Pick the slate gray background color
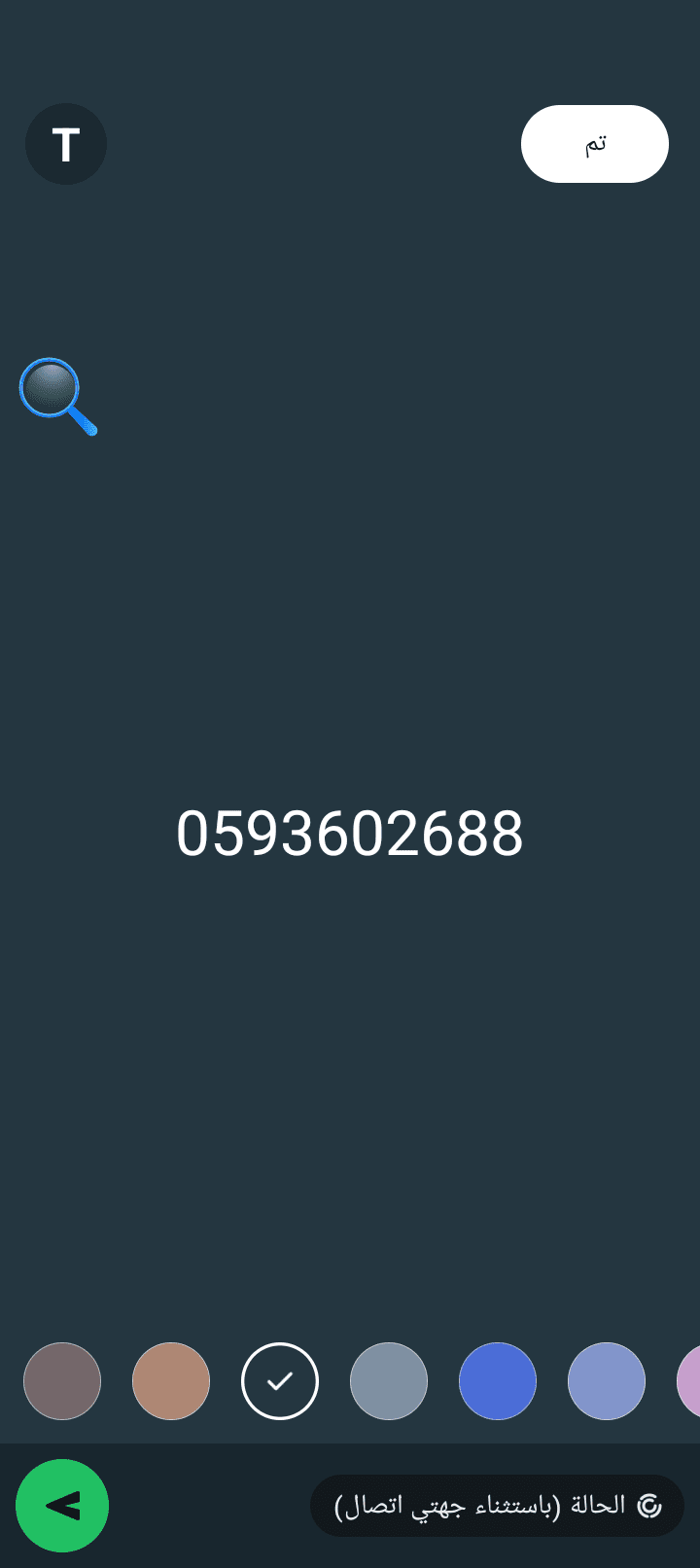 389,1380
